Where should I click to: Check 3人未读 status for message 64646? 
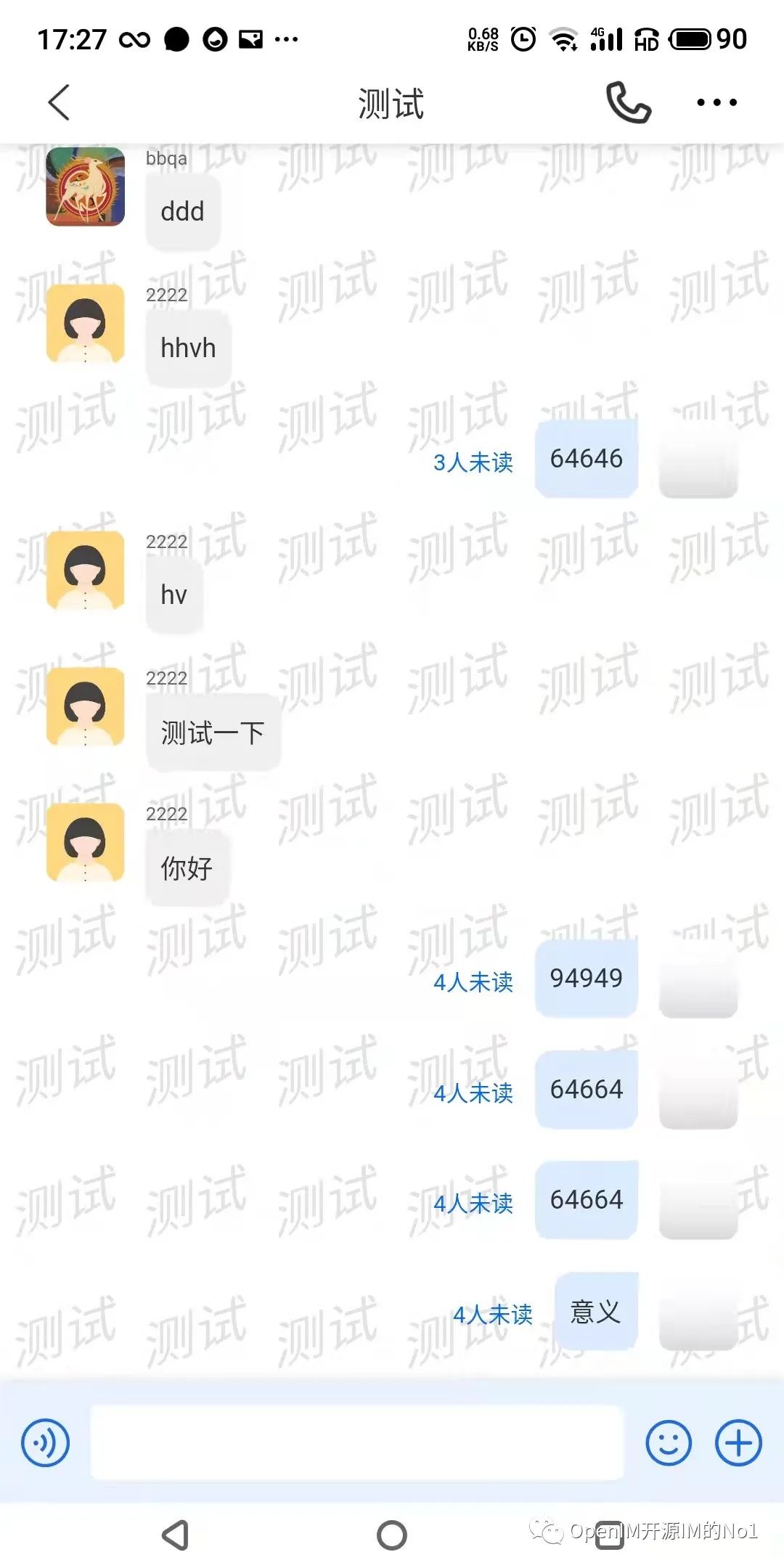pyautogui.click(x=473, y=462)
